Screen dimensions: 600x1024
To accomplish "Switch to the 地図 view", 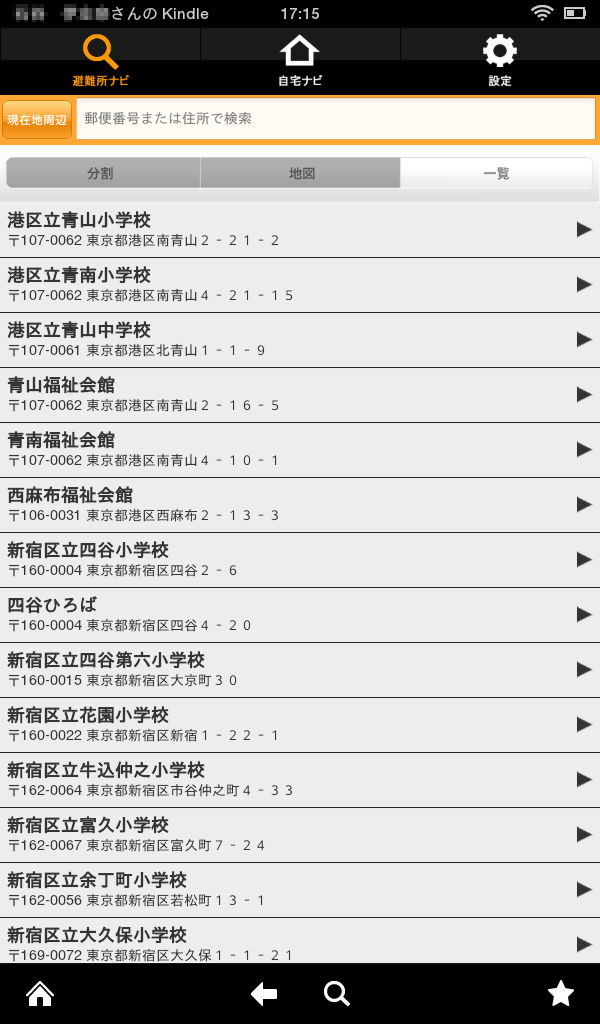I will pos(301,173).
